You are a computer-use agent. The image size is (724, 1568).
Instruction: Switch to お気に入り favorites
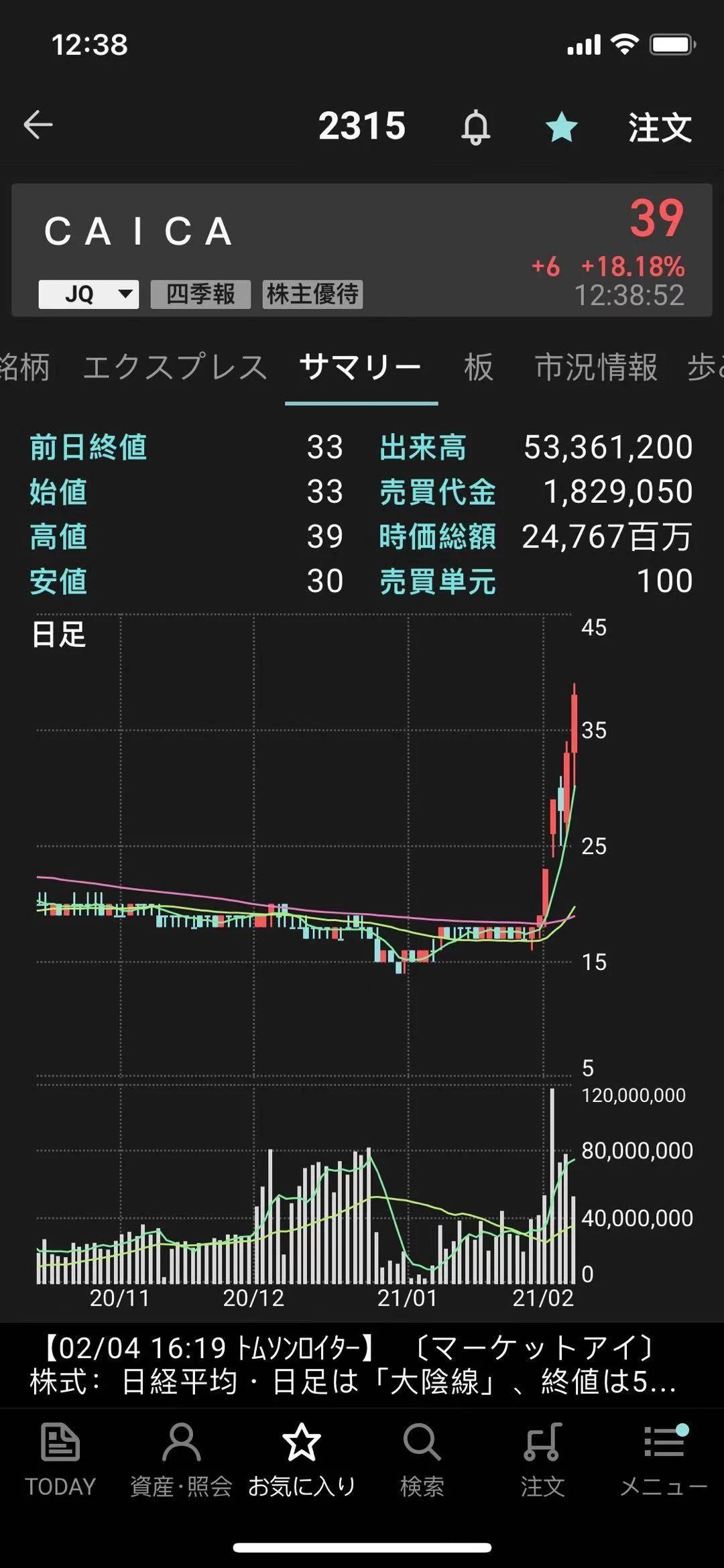click(302, 1460)
